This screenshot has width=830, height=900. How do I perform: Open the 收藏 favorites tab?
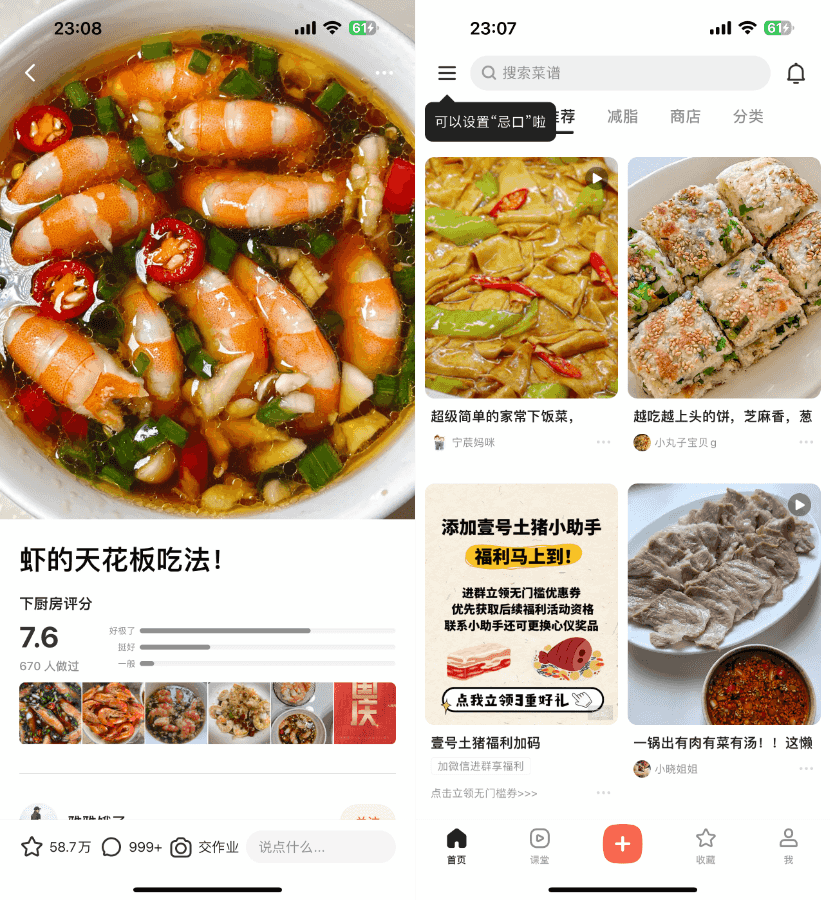click(706, 845)
